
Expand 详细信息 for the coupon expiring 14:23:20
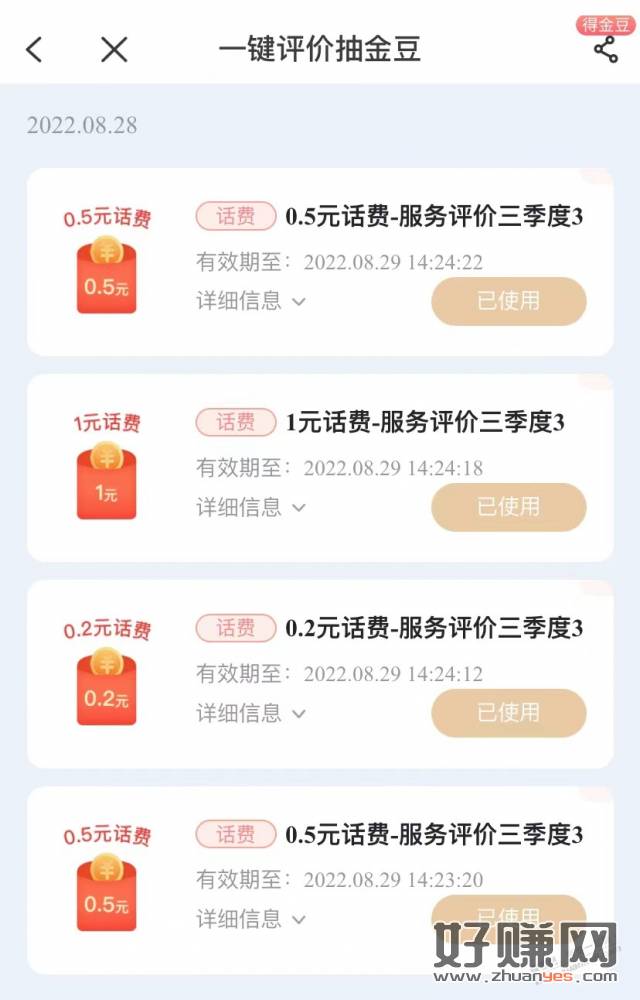[250, 919]
